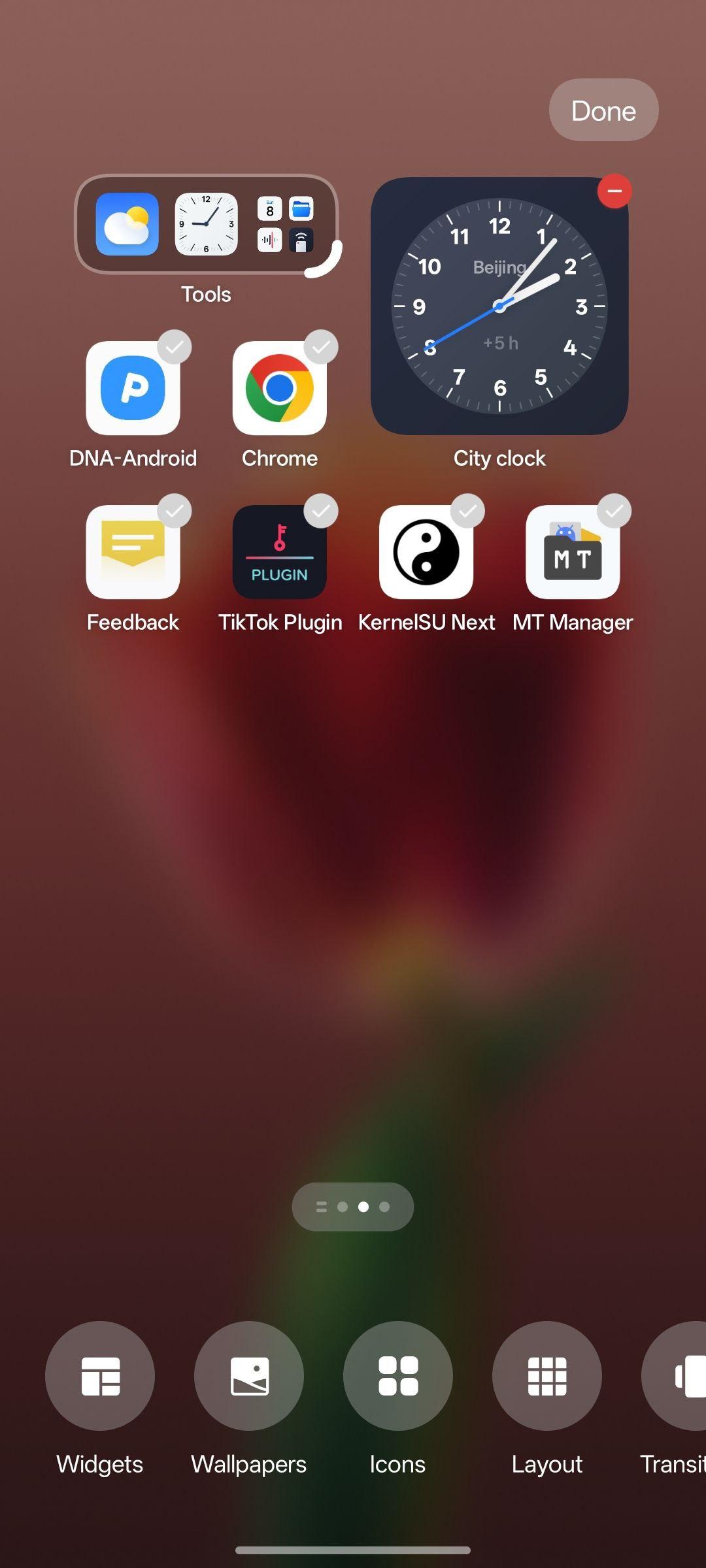Select the TikTok Plugin app checkbox
This screenshot has height=1568, width=706.
point(321,511)
